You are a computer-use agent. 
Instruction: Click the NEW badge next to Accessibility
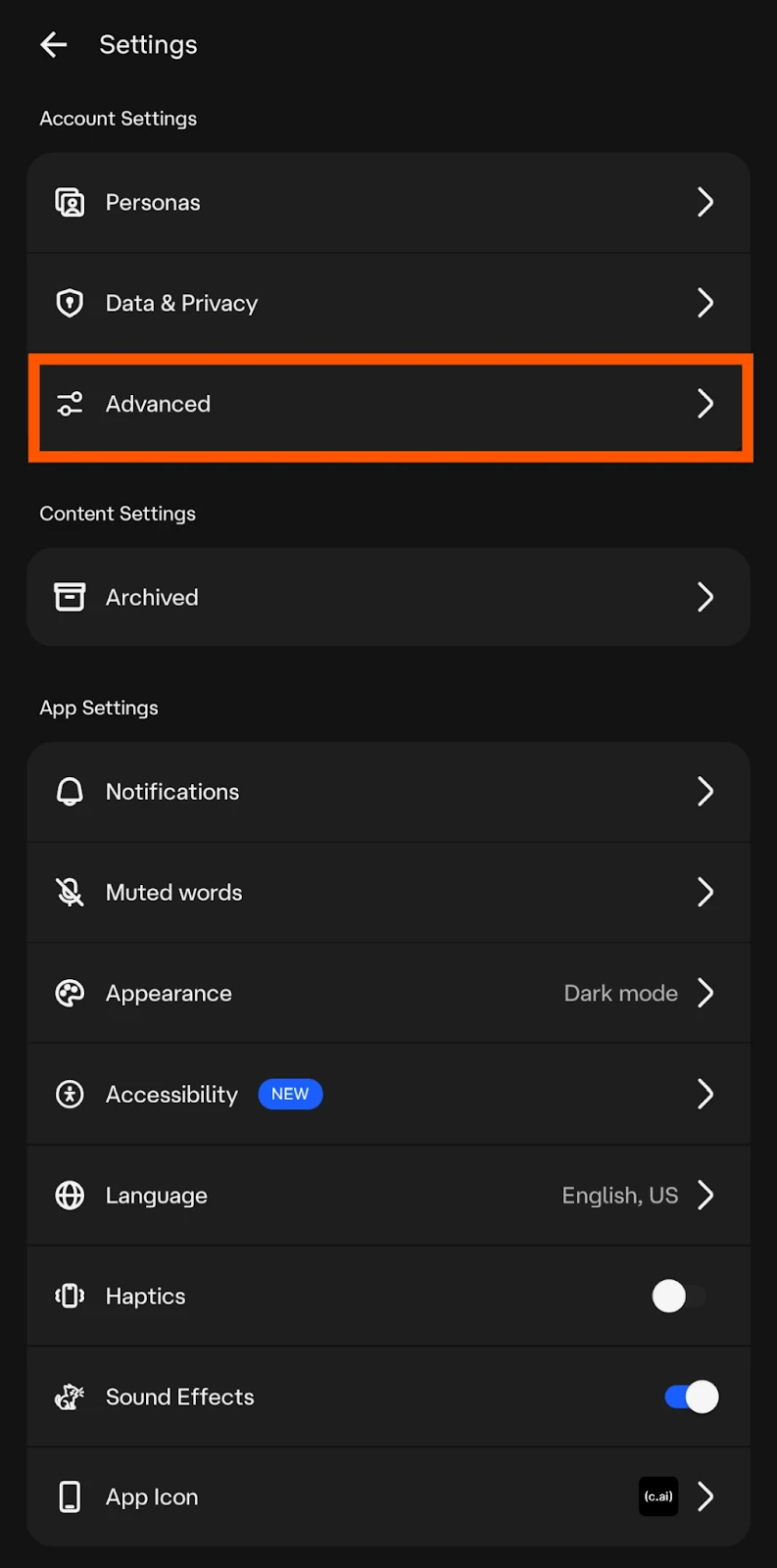point(290,1094)
